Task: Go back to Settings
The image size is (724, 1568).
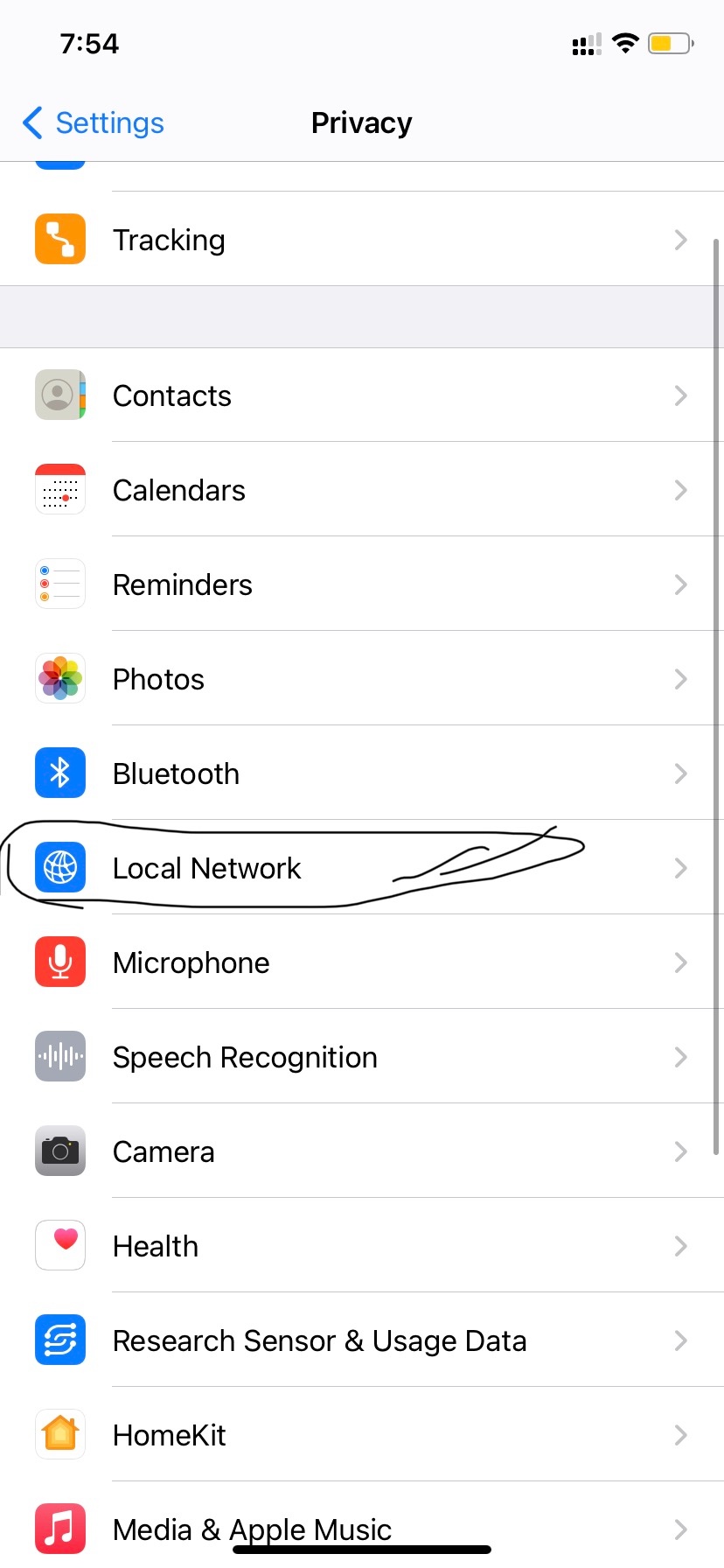Action: (94, 122)
